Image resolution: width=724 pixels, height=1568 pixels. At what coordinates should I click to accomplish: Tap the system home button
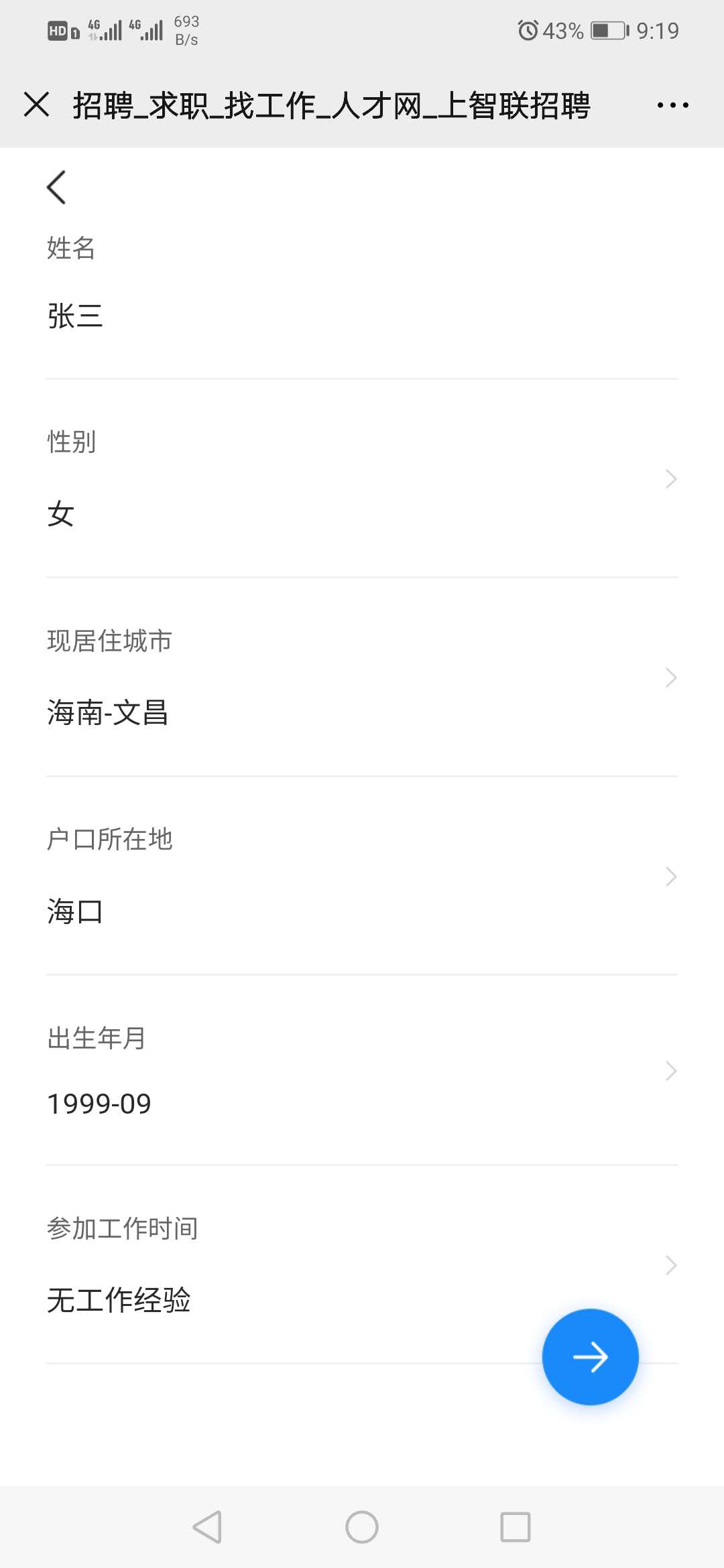pyautogui.click(x=362, y=1527)
